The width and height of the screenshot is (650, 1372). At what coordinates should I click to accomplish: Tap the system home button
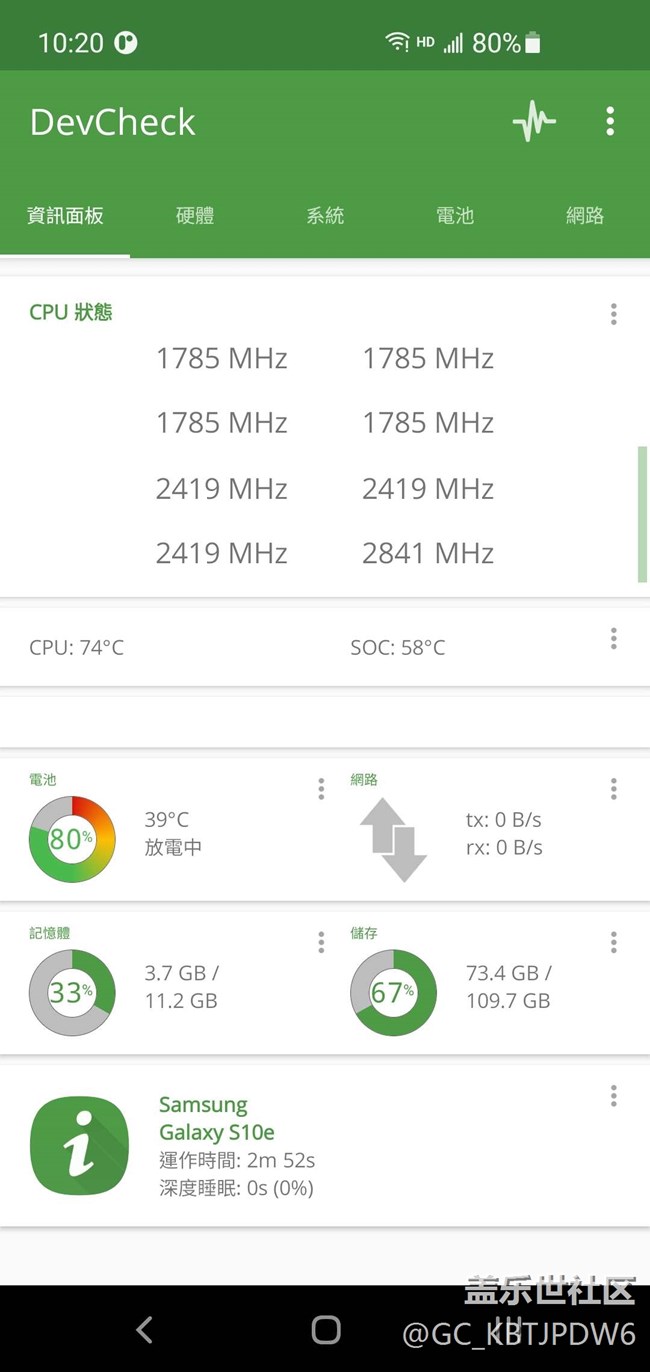pos(326,1329)
